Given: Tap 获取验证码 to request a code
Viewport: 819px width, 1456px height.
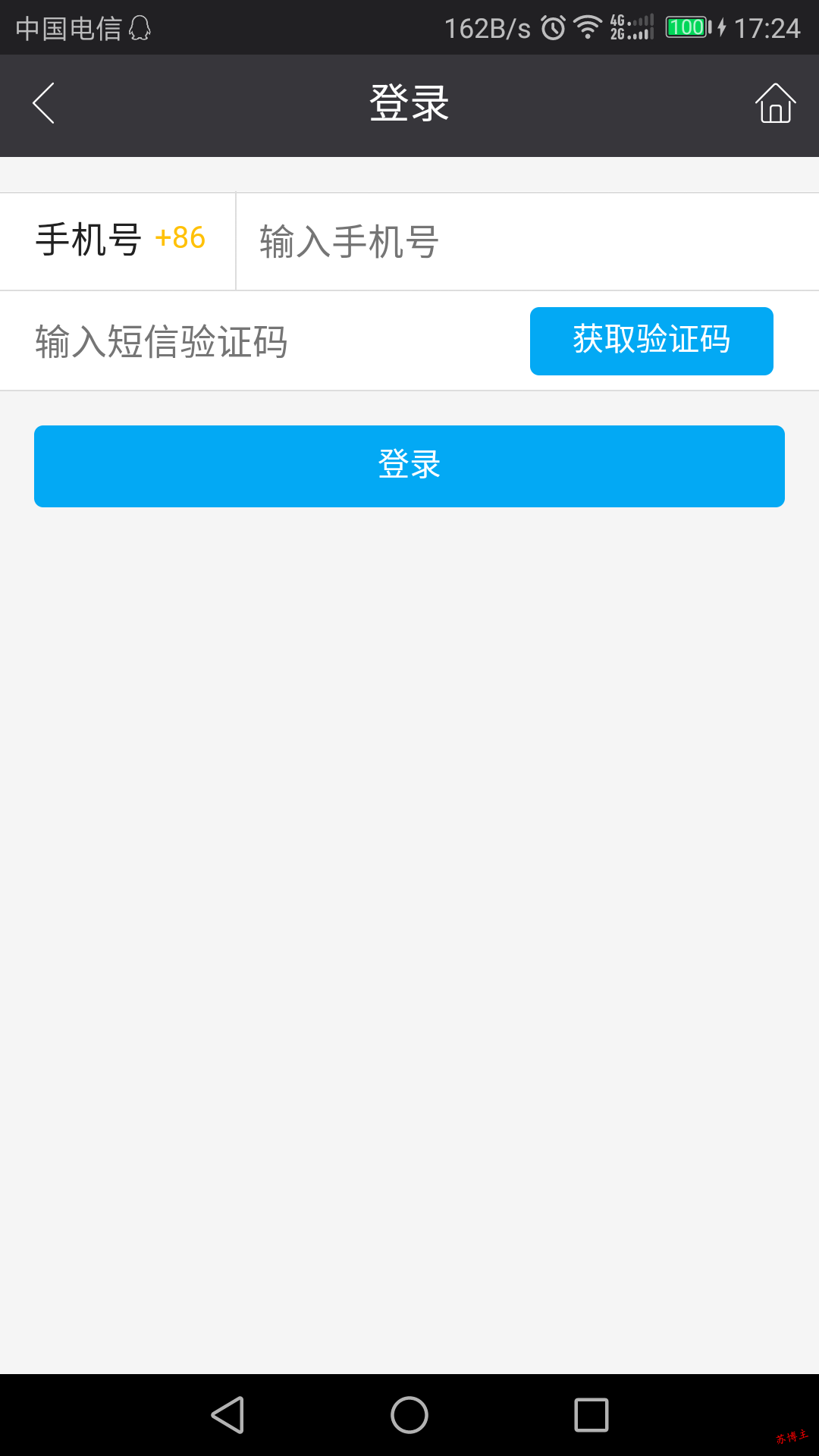Looking at the screenshot, I should (651, 341).
